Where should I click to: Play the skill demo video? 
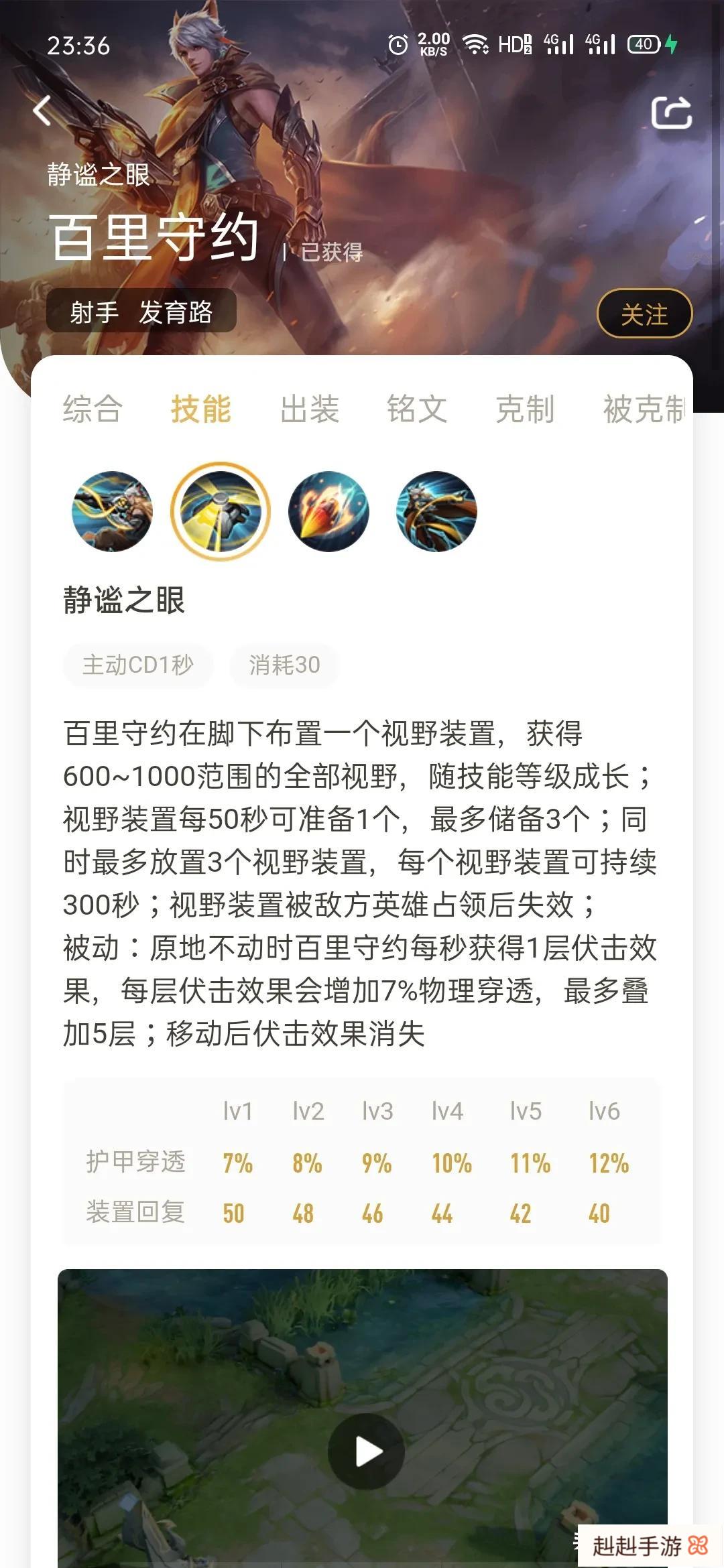tap(366, 1451)
